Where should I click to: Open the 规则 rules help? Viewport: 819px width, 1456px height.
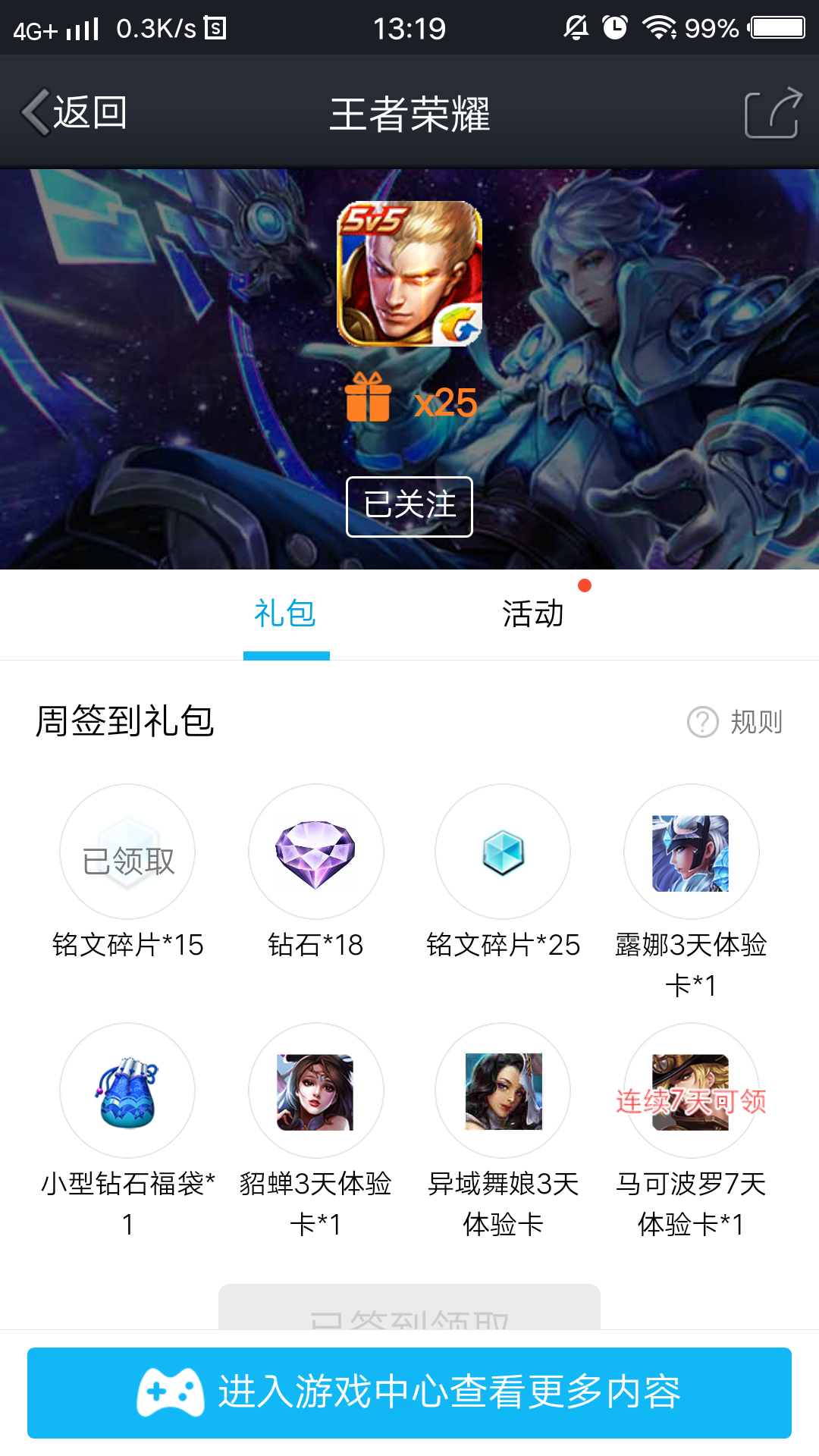[736, 722]
